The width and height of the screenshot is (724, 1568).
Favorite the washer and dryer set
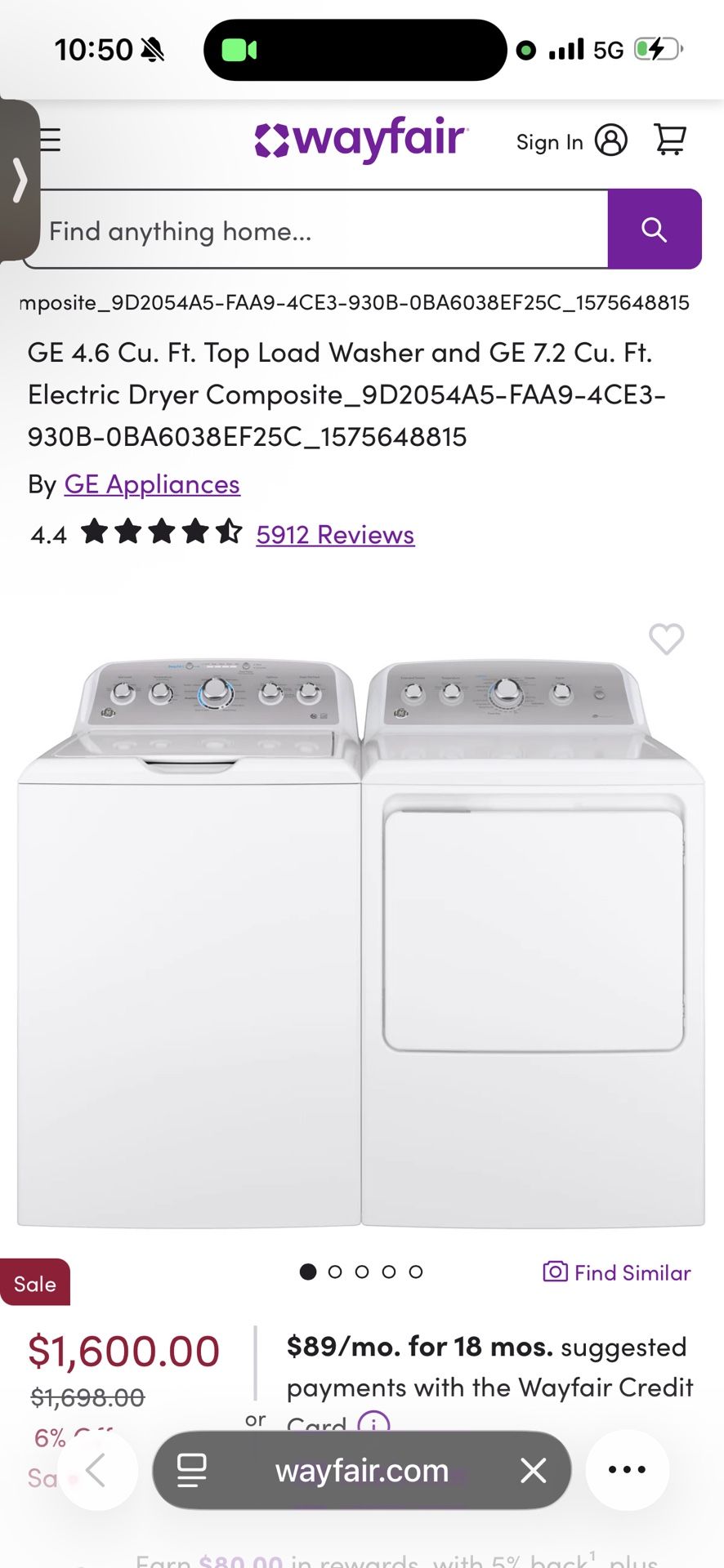[x=668, y=640]
